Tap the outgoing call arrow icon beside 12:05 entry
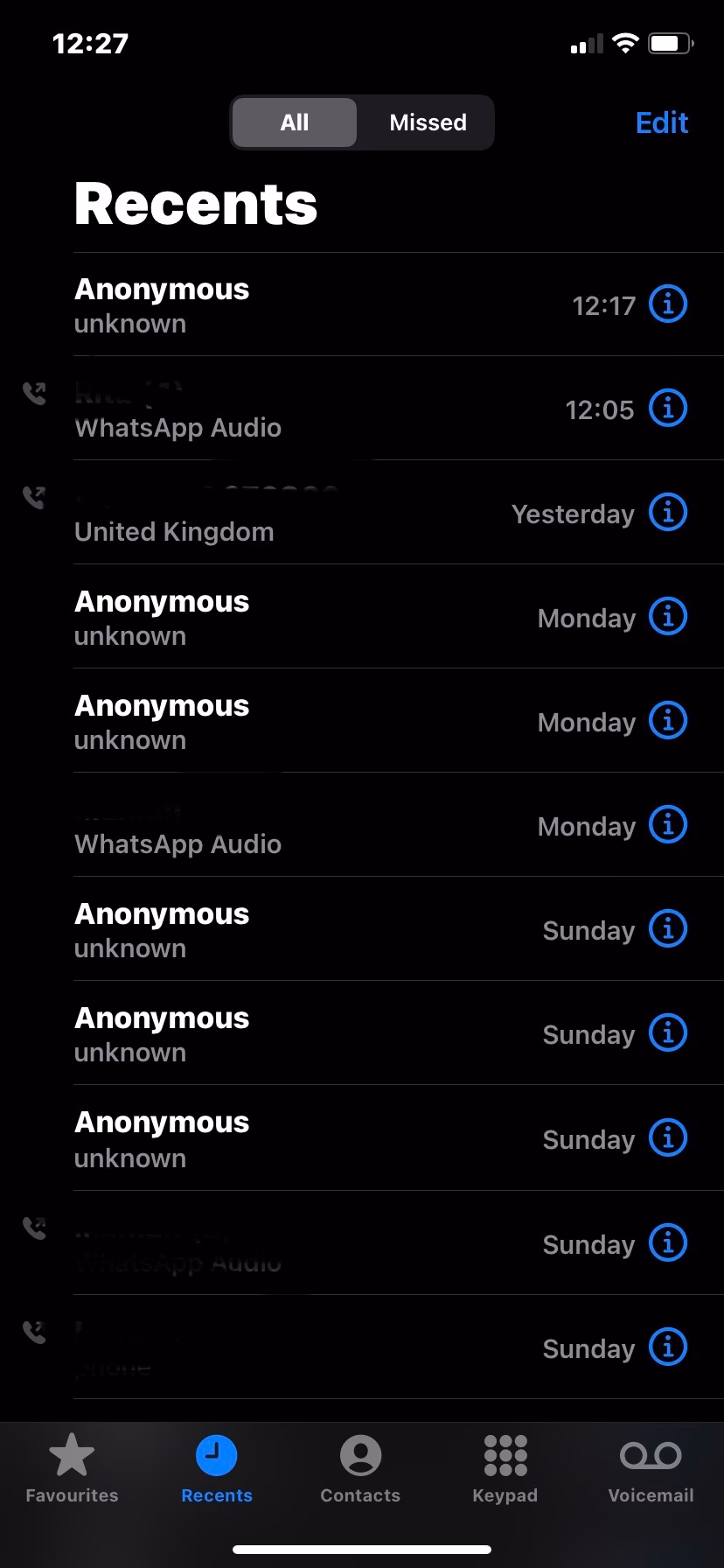This screenshot has height=1568, width=724. [34, 393]
